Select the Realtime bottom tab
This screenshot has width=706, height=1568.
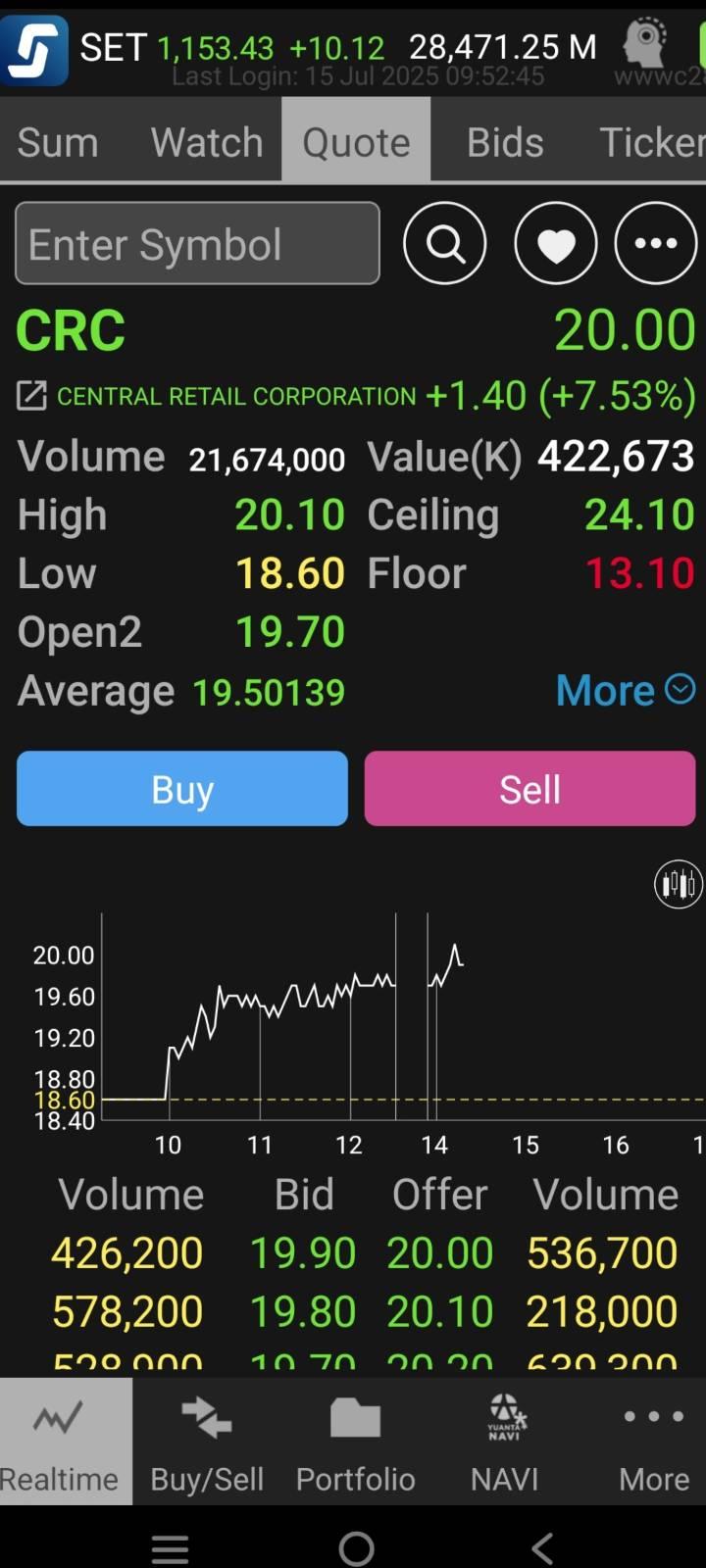(x=59, y=1442)
